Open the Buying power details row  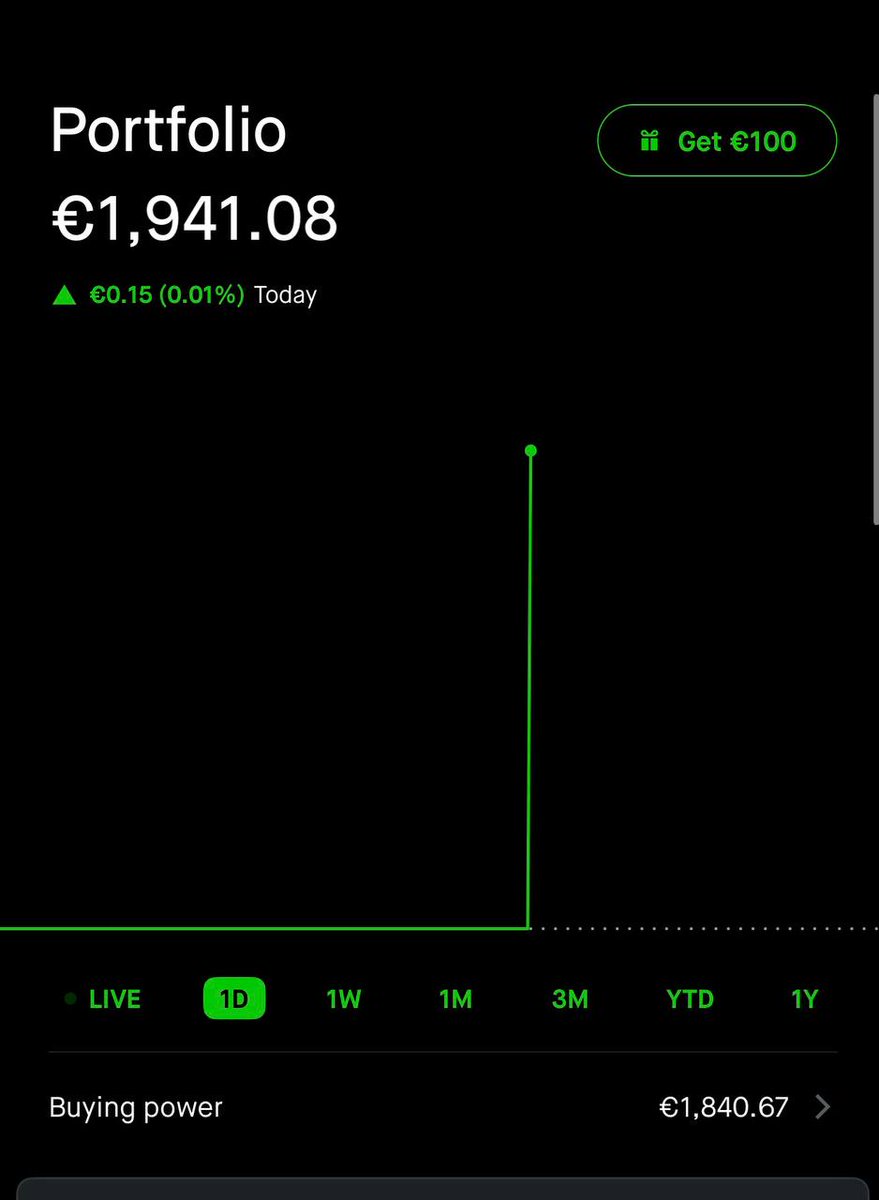440,1107
